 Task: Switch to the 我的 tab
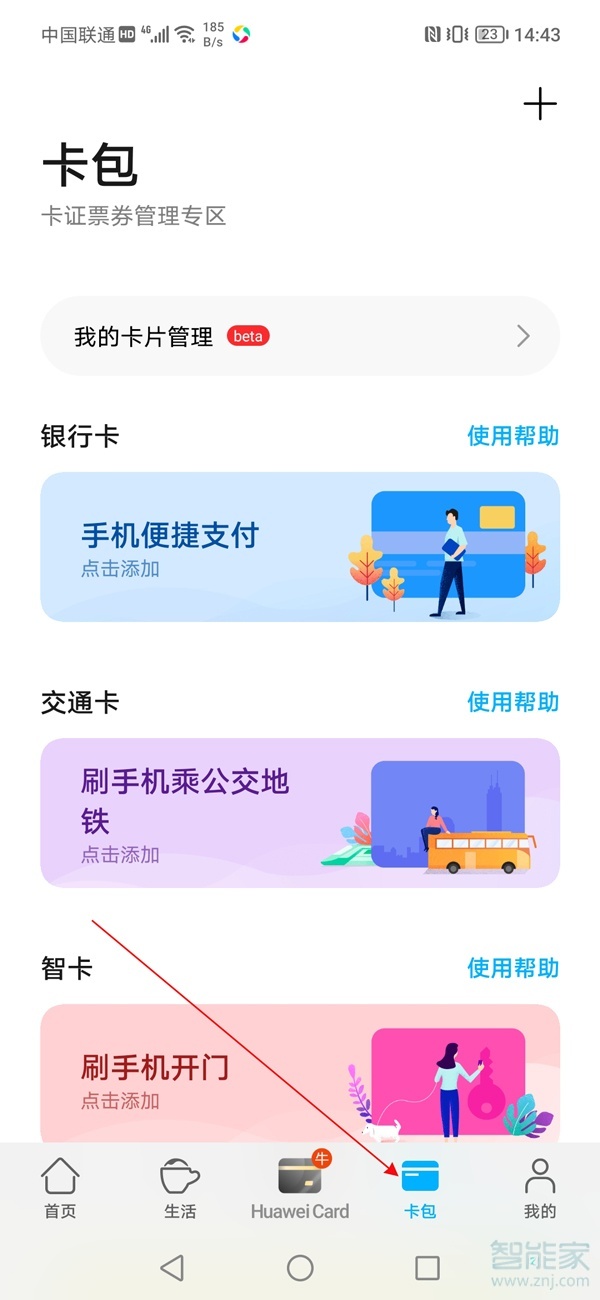click(540, 1188)
